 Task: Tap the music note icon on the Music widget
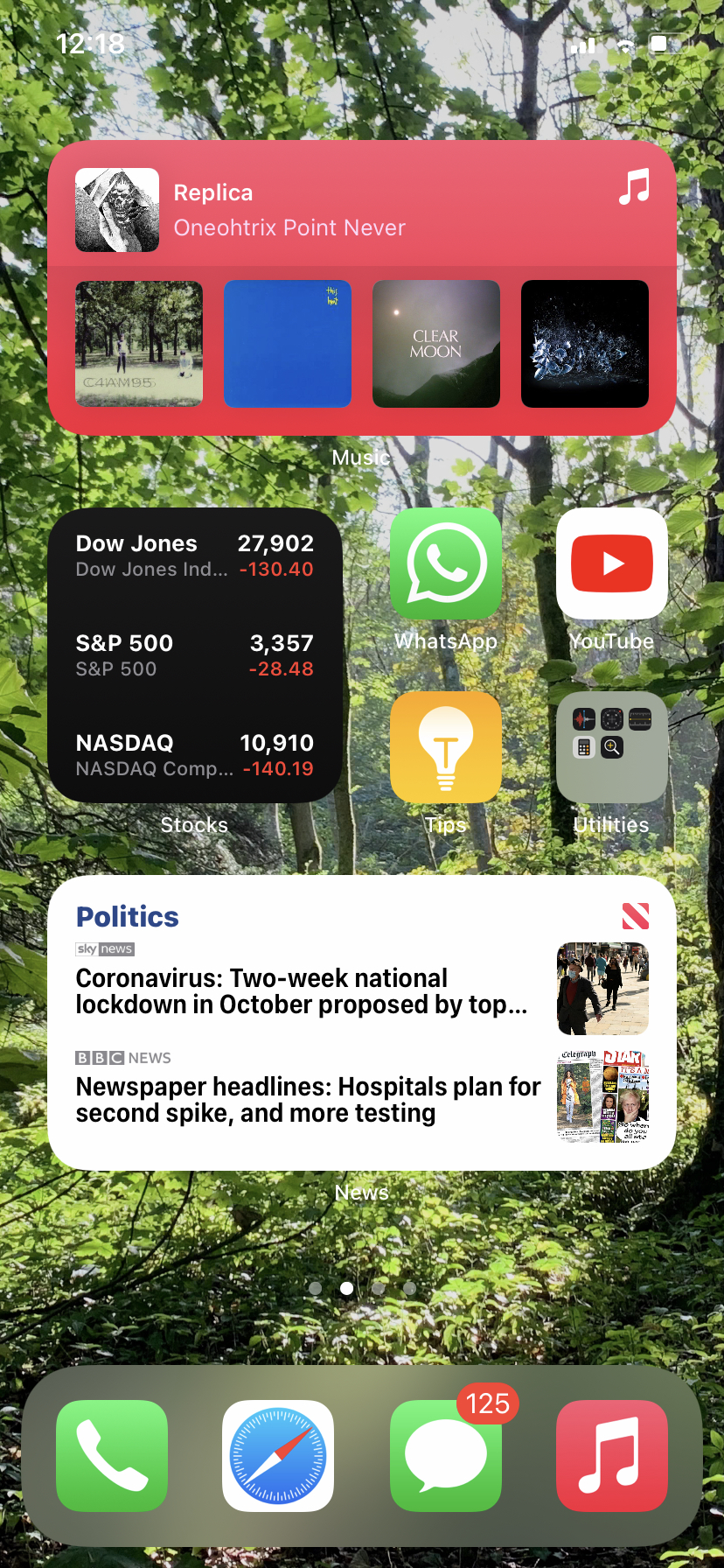[x=635, y=187]
